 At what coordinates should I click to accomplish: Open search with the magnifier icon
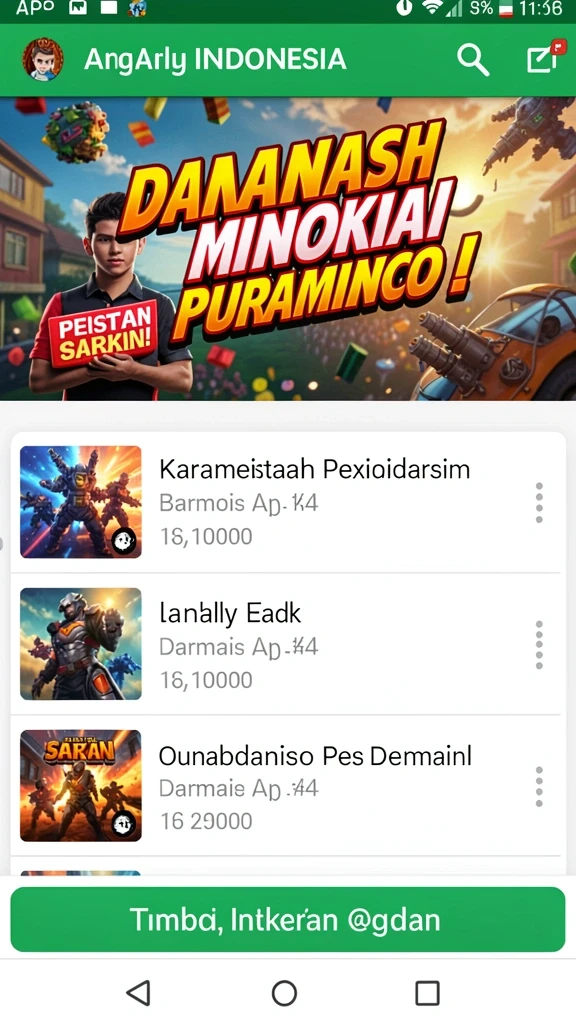(x=473, y=60)
